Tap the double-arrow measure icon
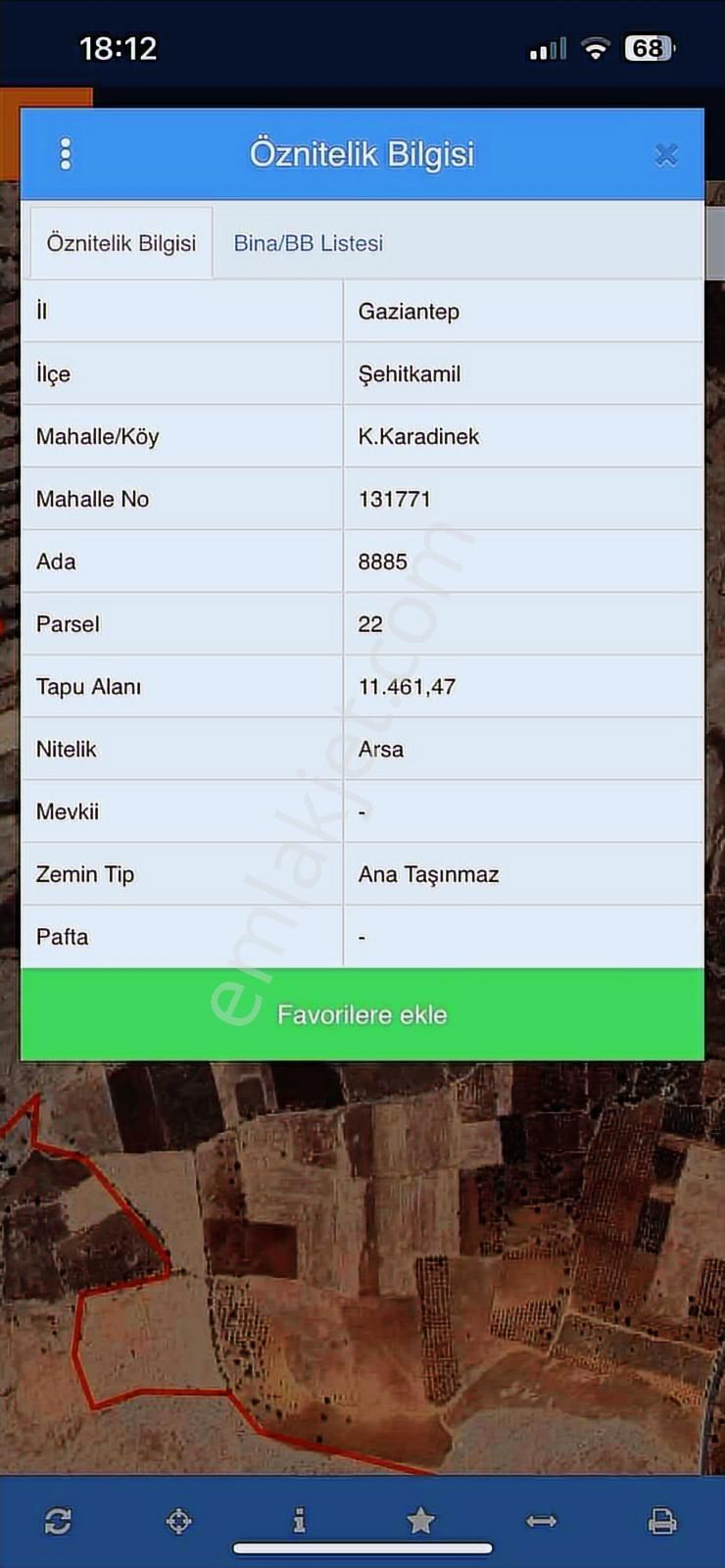Viewport: 725px width, 1568px height. pos(541,1521)
